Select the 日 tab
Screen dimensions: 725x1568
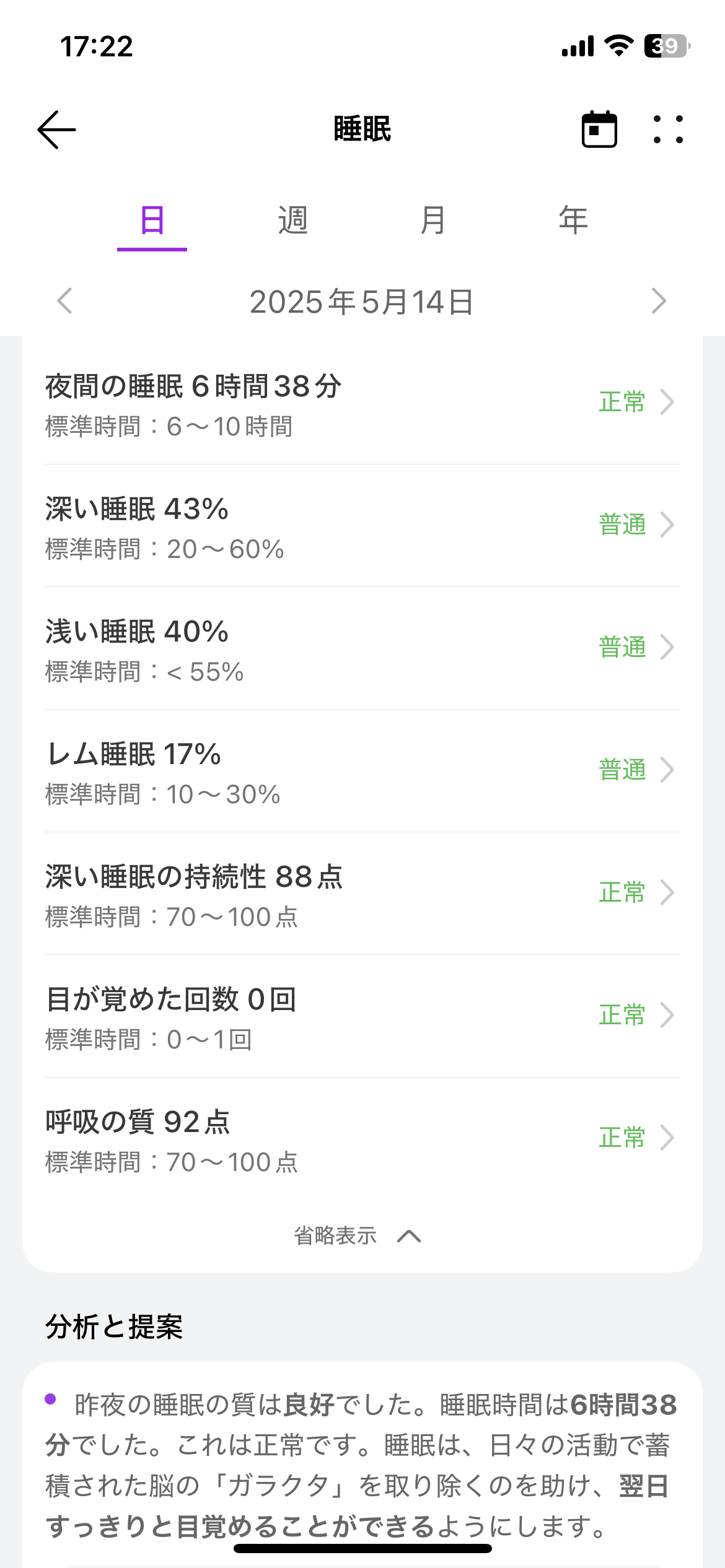pyautogui.click(x=152, y=220)
